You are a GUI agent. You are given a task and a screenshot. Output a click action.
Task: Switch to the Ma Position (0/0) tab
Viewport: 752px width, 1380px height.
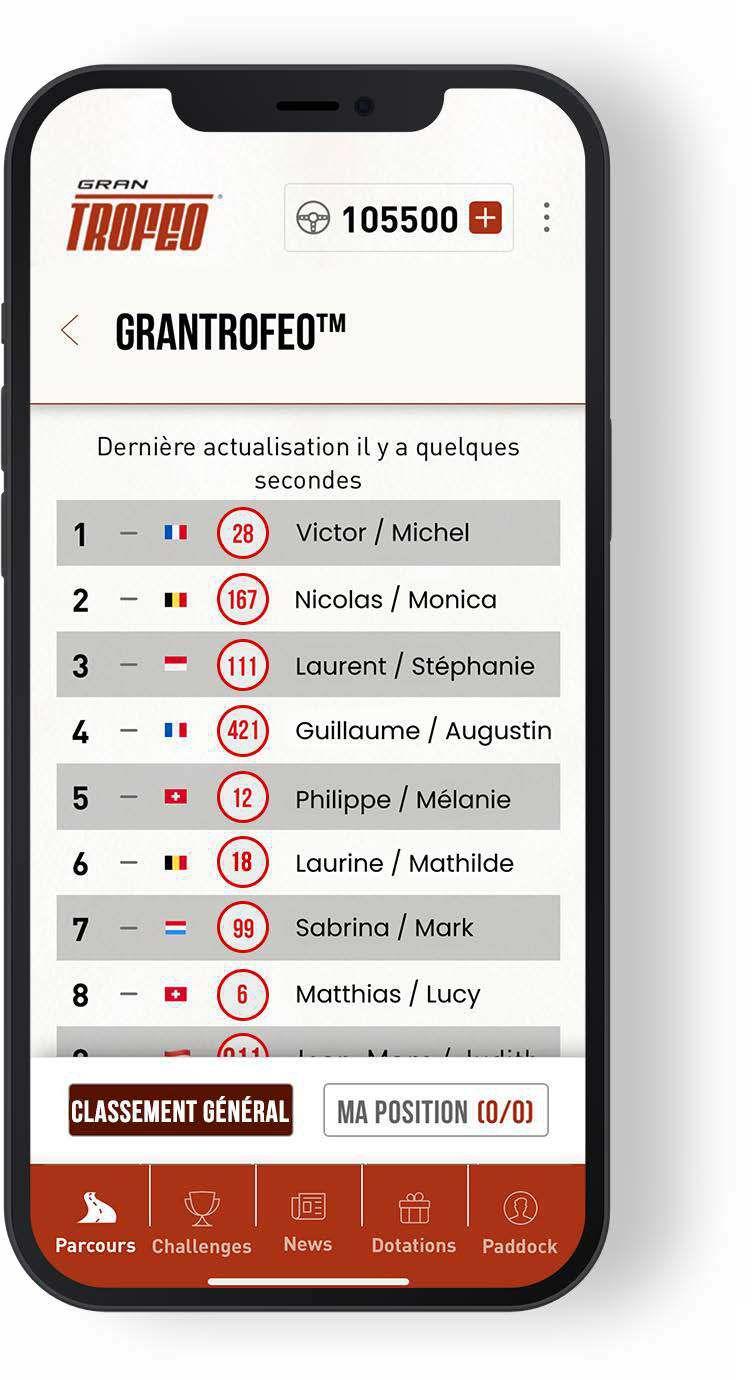pyautogui.click(x=435, y=1111)
